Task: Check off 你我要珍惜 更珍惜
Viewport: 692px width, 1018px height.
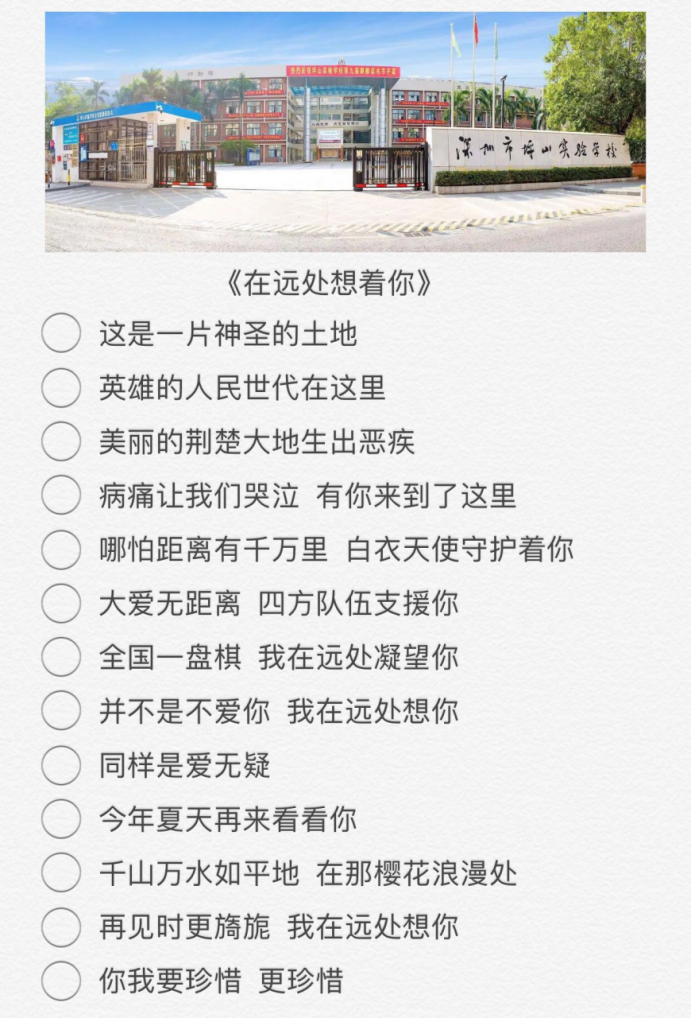Action: 61,981
